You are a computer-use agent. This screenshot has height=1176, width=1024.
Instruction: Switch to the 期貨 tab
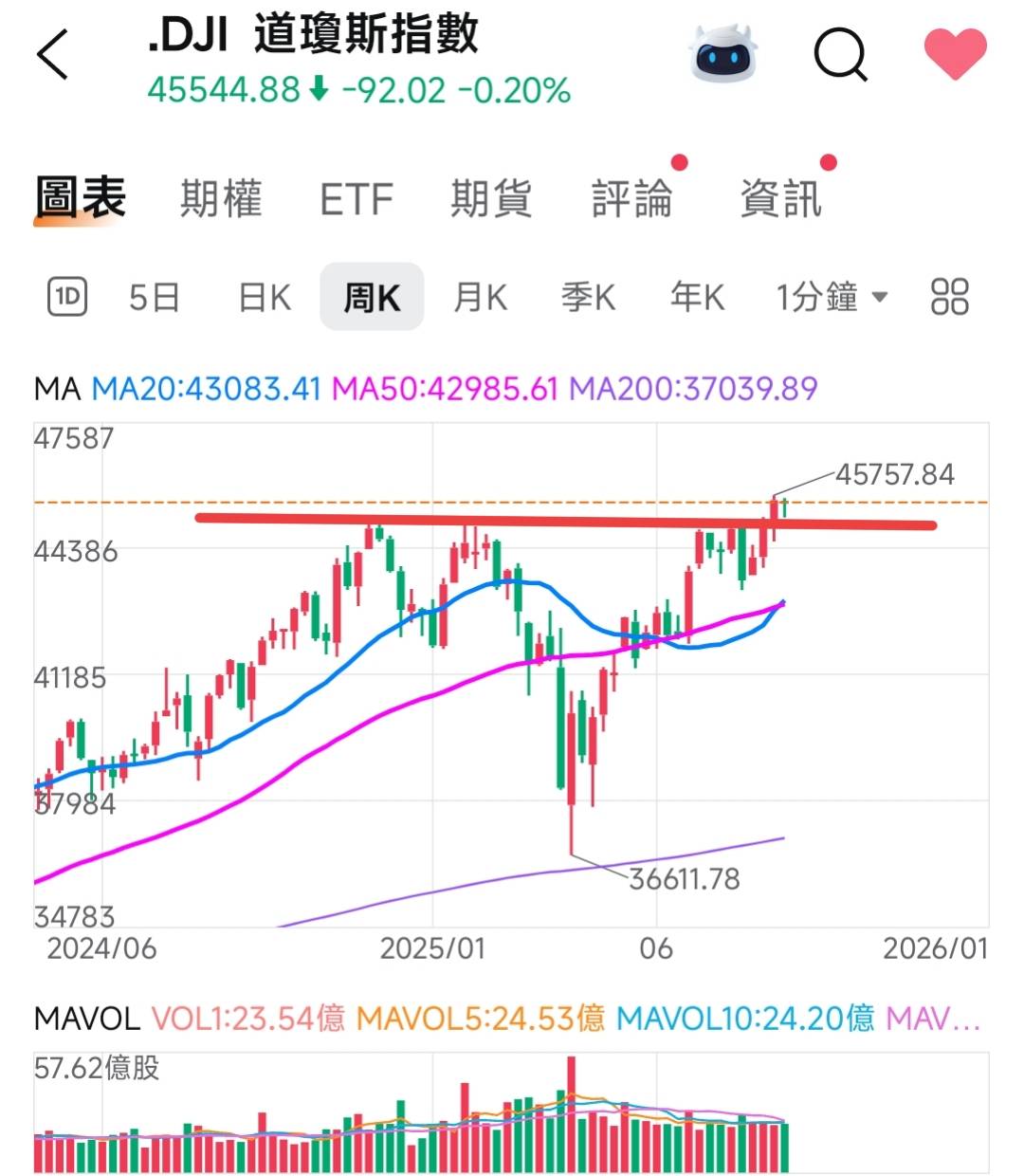coord(491,199)
